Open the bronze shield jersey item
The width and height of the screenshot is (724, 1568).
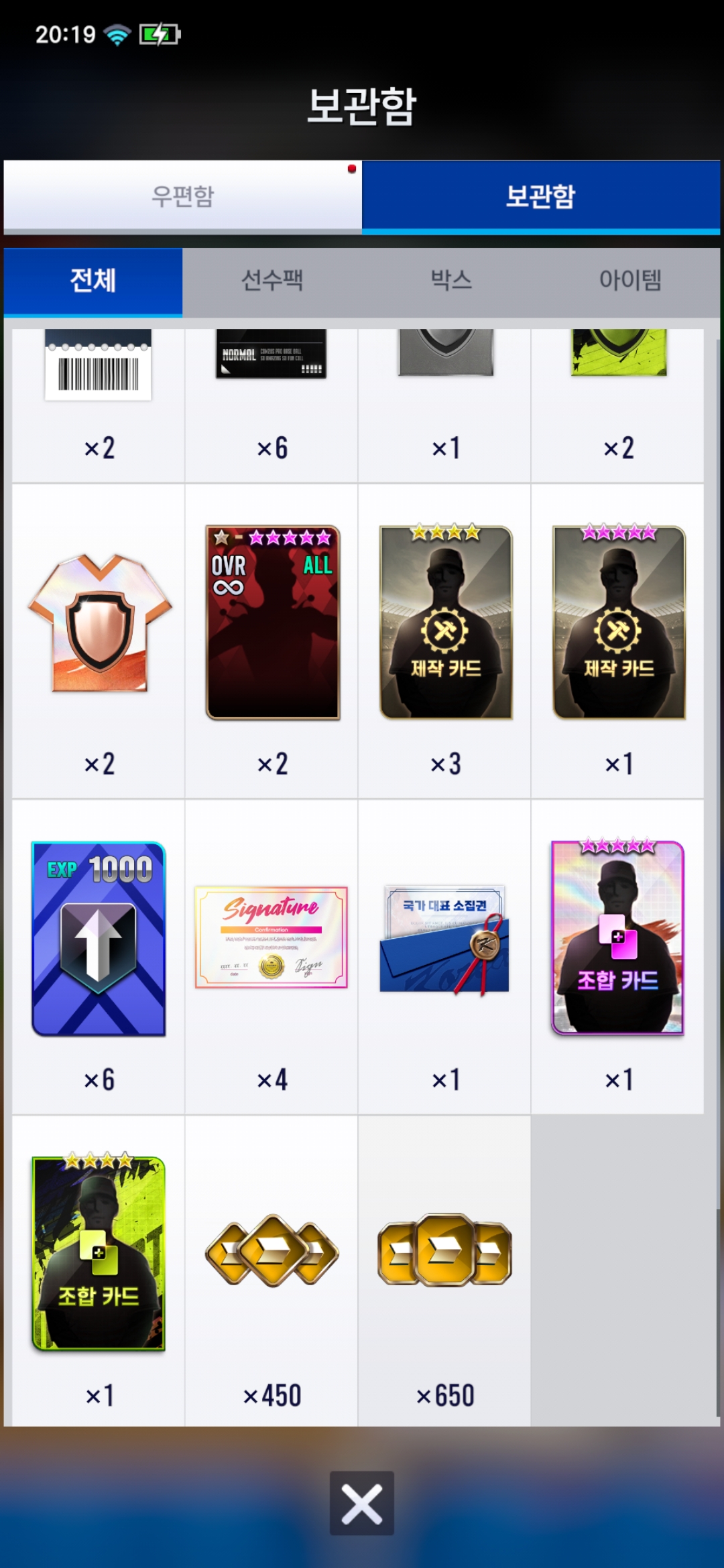[99, 623]
